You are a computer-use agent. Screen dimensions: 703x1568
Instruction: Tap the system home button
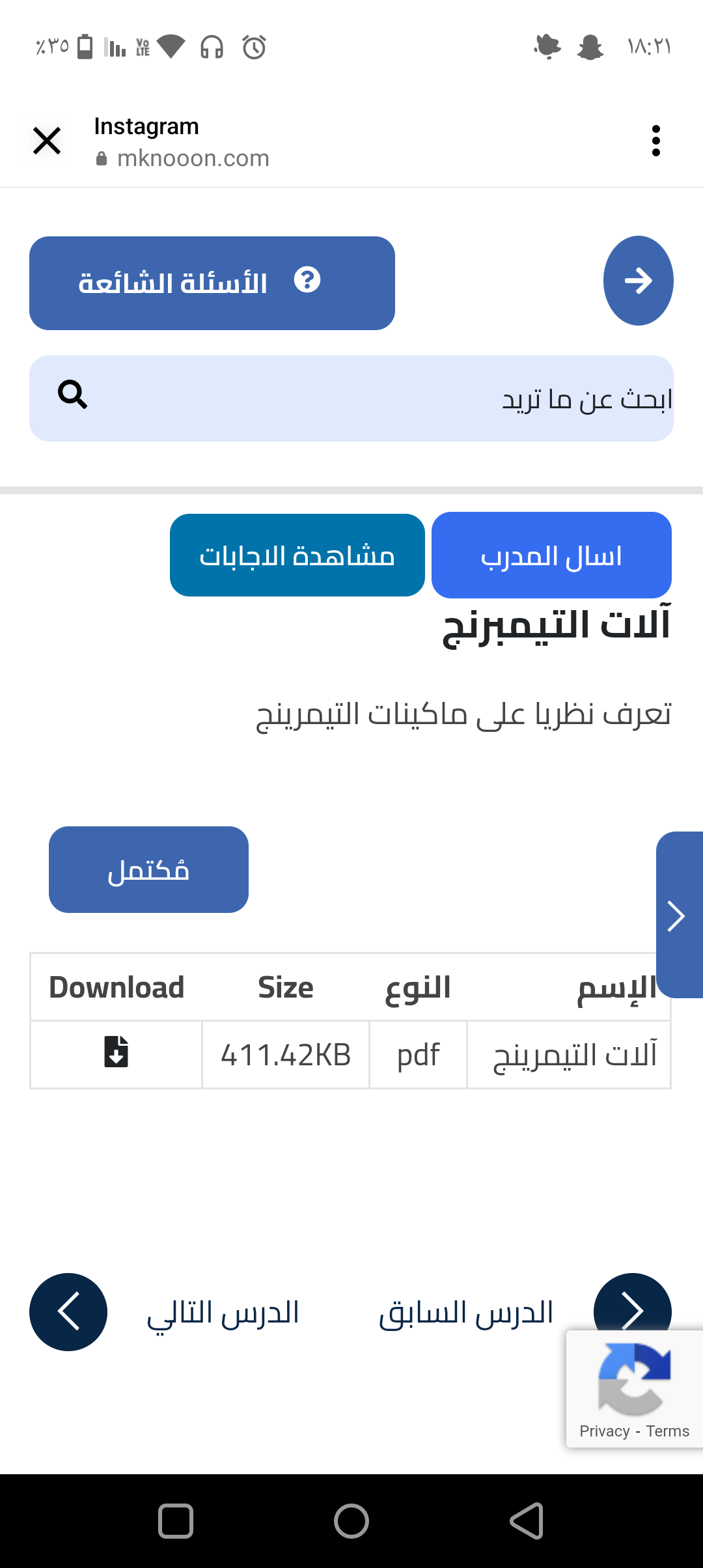[x=351, y=1522]
